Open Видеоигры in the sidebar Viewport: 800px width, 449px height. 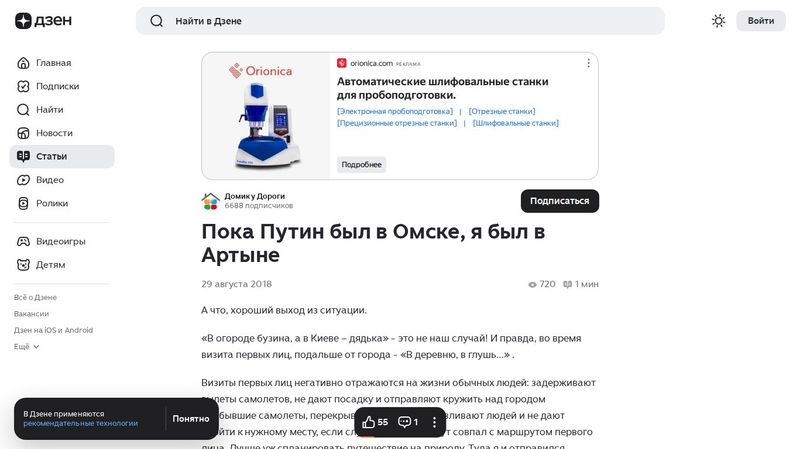60,241
